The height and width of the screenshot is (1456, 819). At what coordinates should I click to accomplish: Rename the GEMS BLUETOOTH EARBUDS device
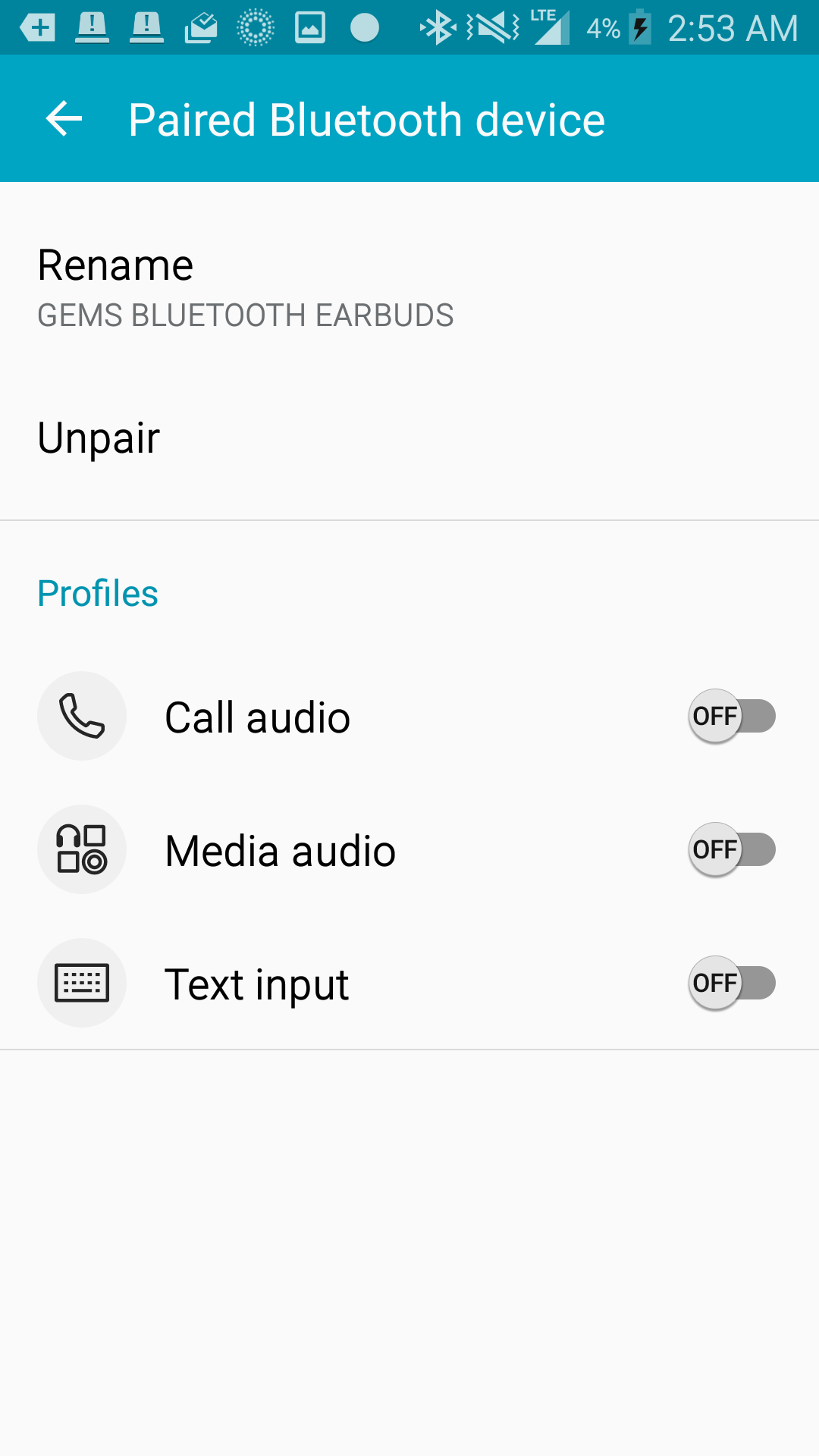245,288
